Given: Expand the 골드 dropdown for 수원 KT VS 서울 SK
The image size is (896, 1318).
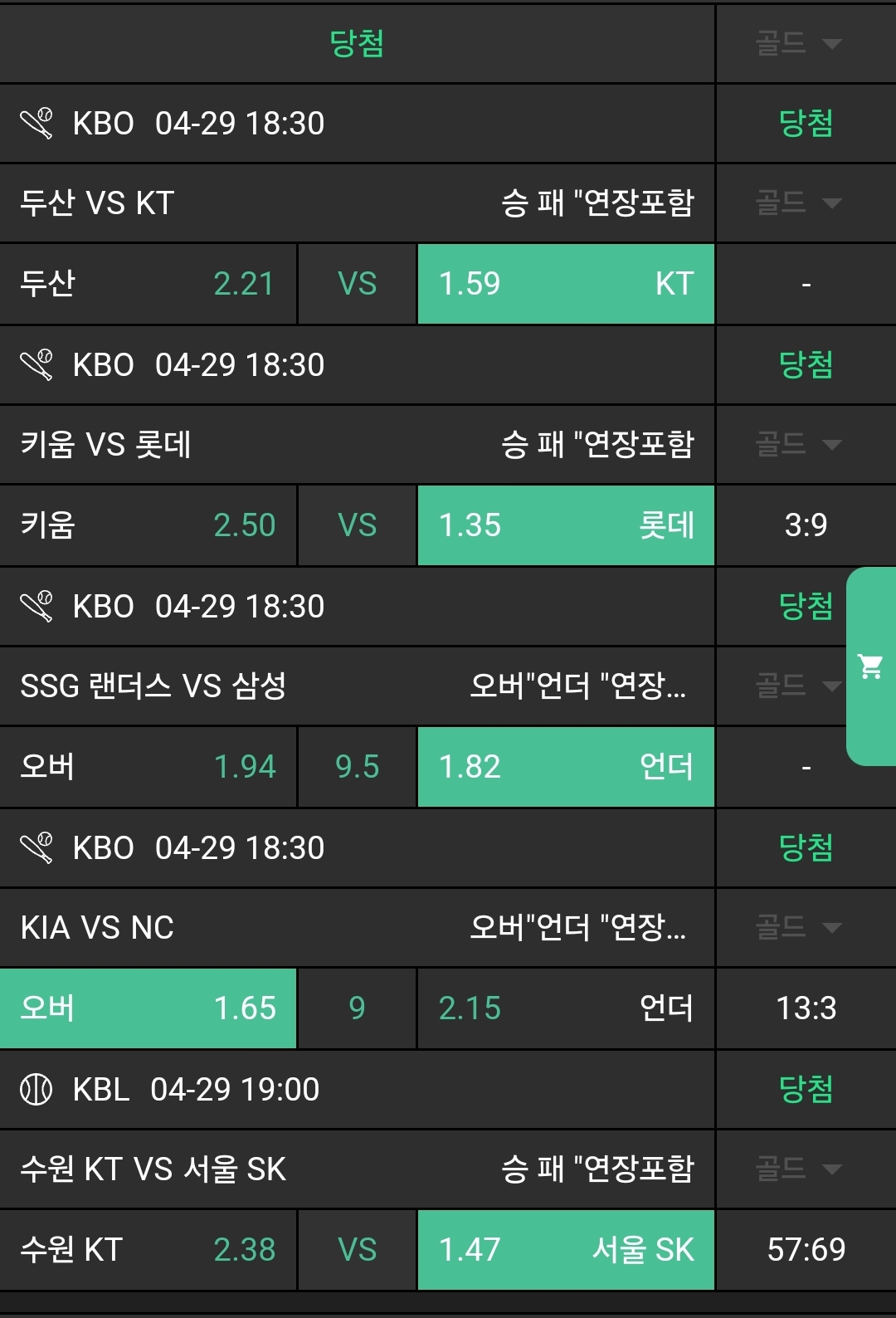Looking at the screenshot, I should pyautogui.click(x=798, y=1169).
